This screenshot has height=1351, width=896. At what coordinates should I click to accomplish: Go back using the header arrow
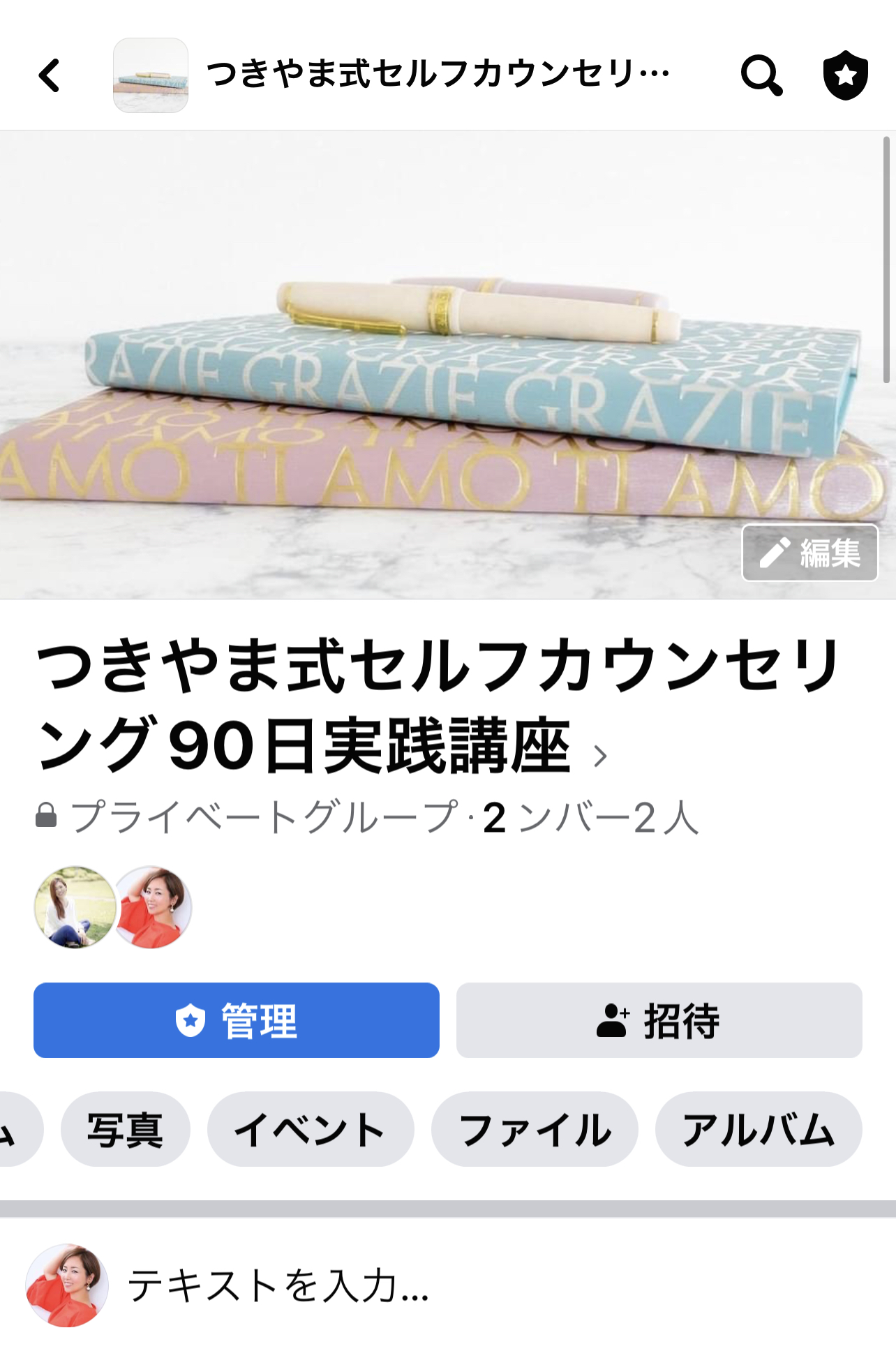(x=50, y=75)
